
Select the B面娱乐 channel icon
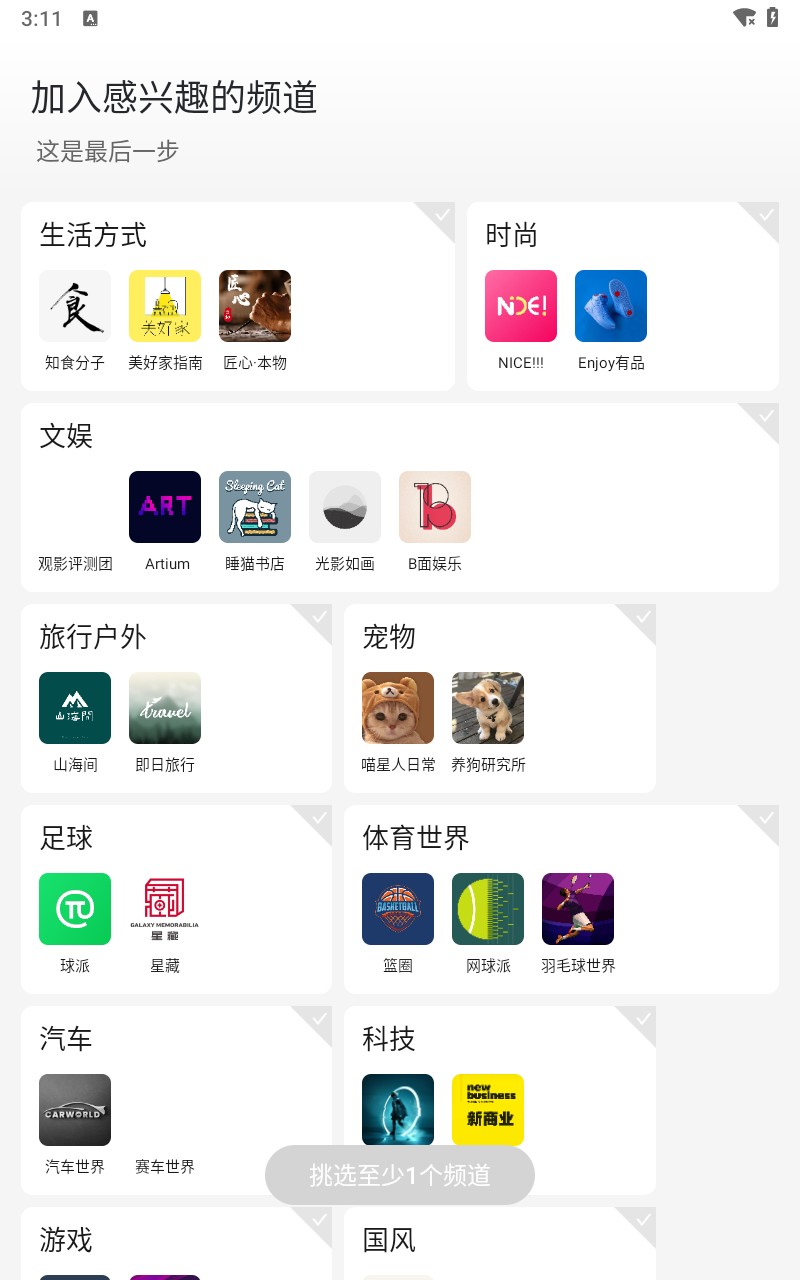click(435, 507)
